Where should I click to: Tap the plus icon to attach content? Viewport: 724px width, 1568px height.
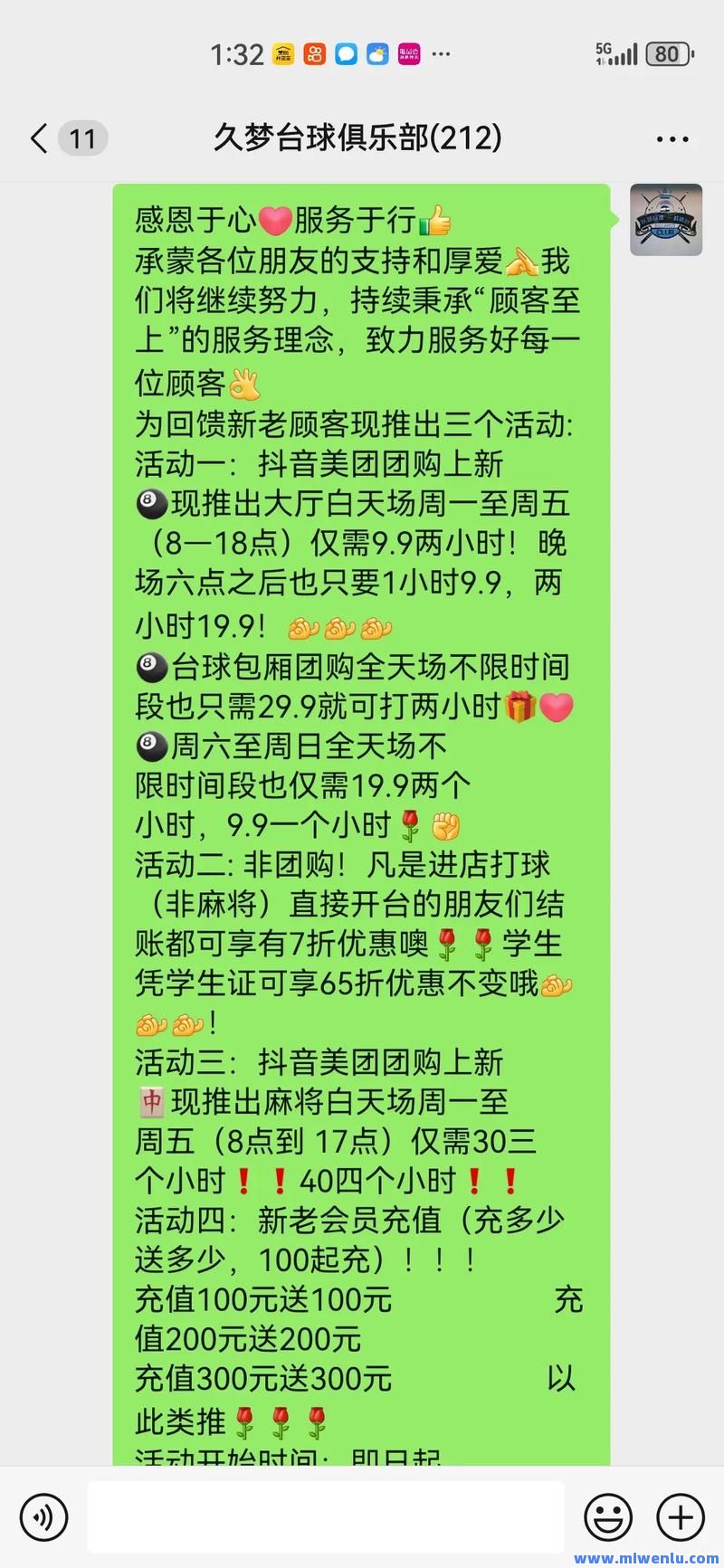(680, 1517)
